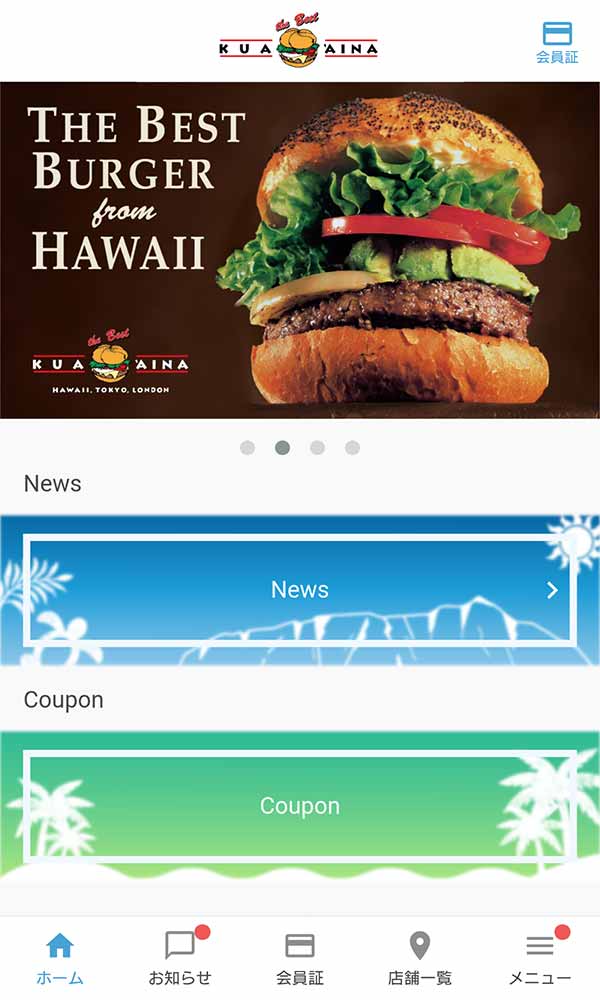Open 会員証 tab in bottom navigation
Viewport: 600px width, 1000px height.
[x=300, y=957]
